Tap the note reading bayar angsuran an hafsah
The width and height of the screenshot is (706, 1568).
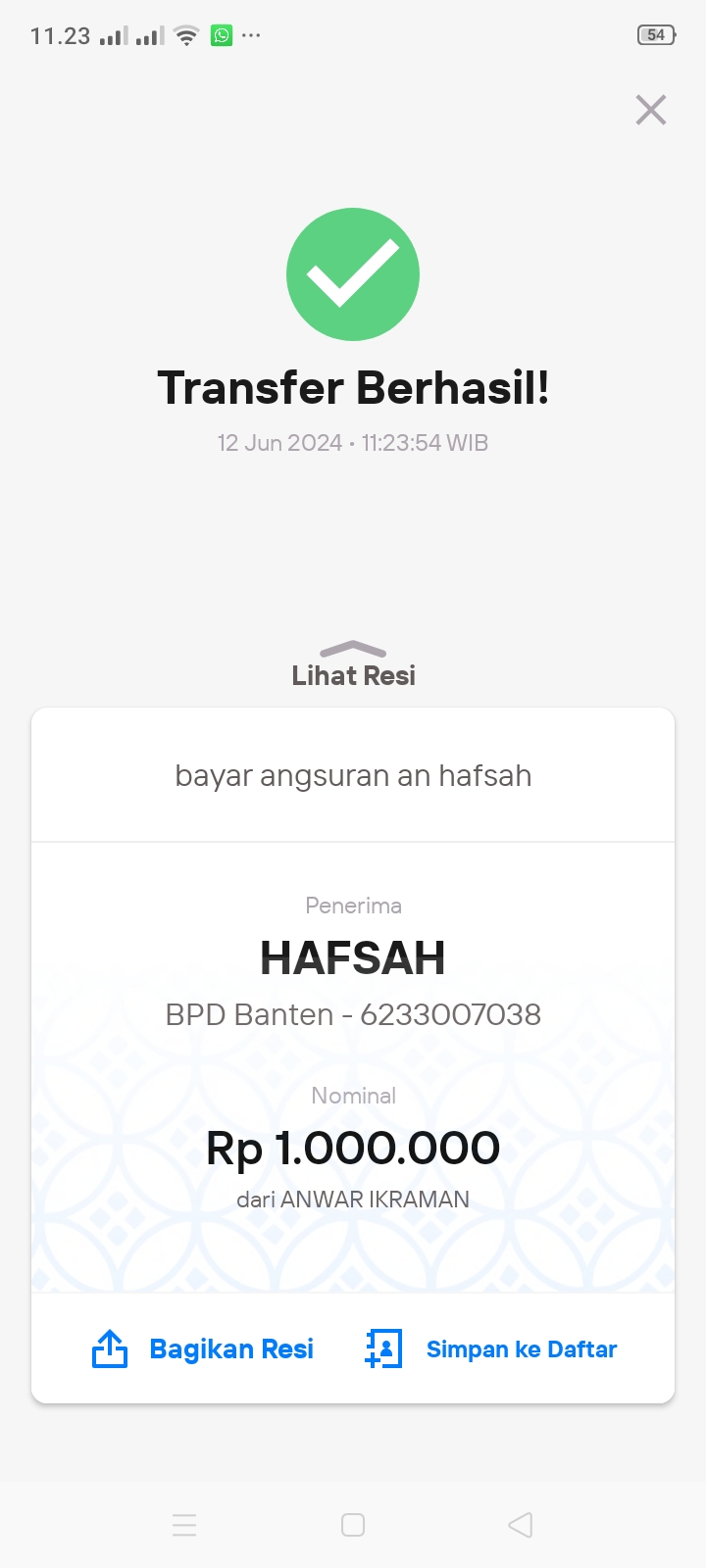353,775
